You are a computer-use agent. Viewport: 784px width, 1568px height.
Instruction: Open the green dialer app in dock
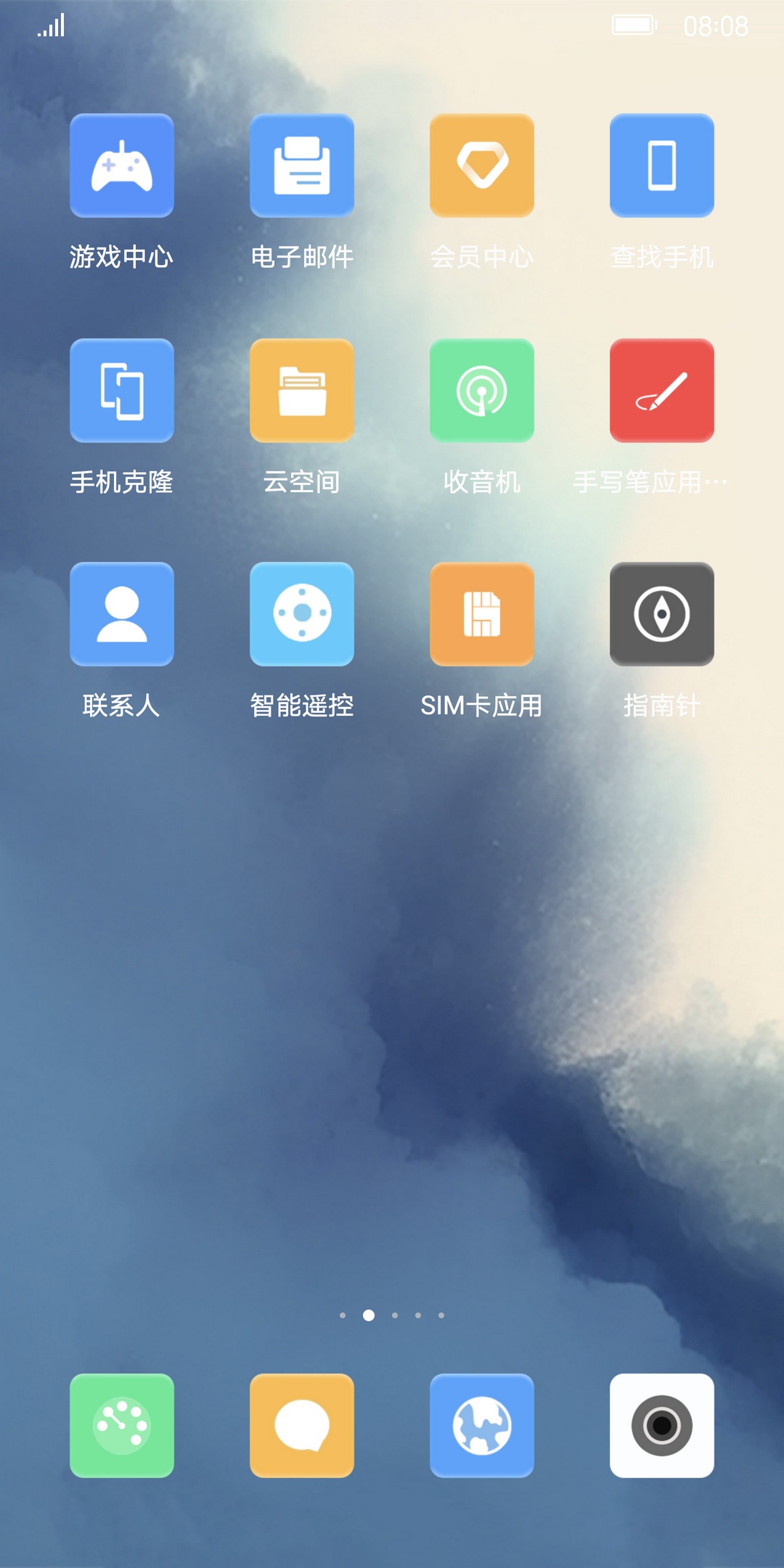click(121, 1426)
